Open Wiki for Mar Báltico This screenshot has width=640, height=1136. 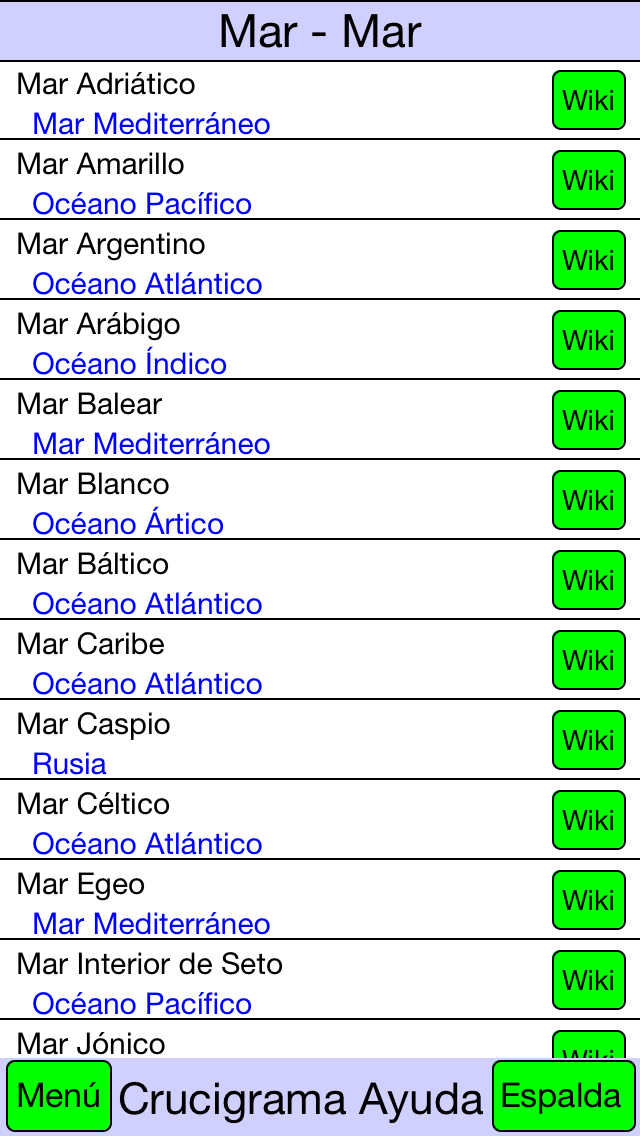pos(589,580)
